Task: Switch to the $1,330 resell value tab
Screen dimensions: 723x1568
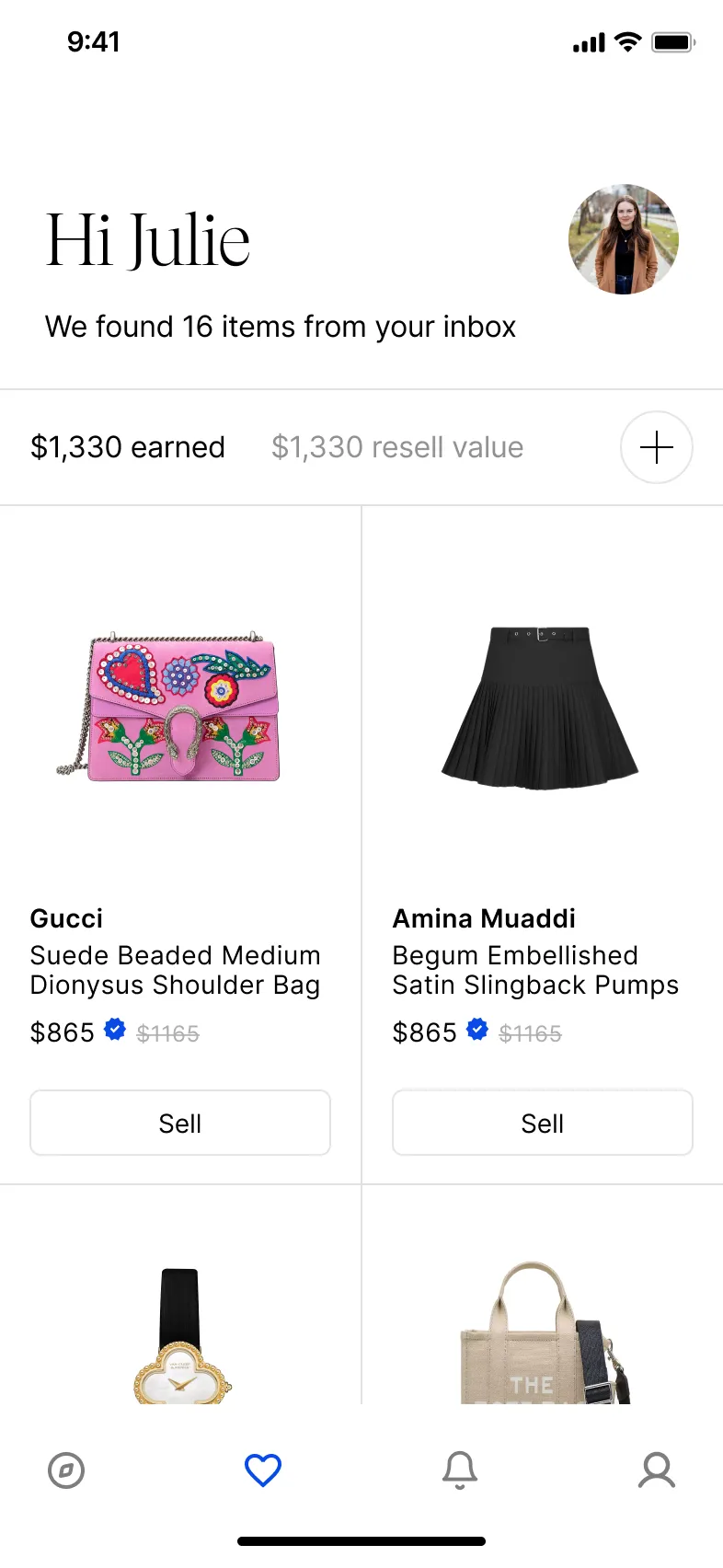Action: point(396,447)
